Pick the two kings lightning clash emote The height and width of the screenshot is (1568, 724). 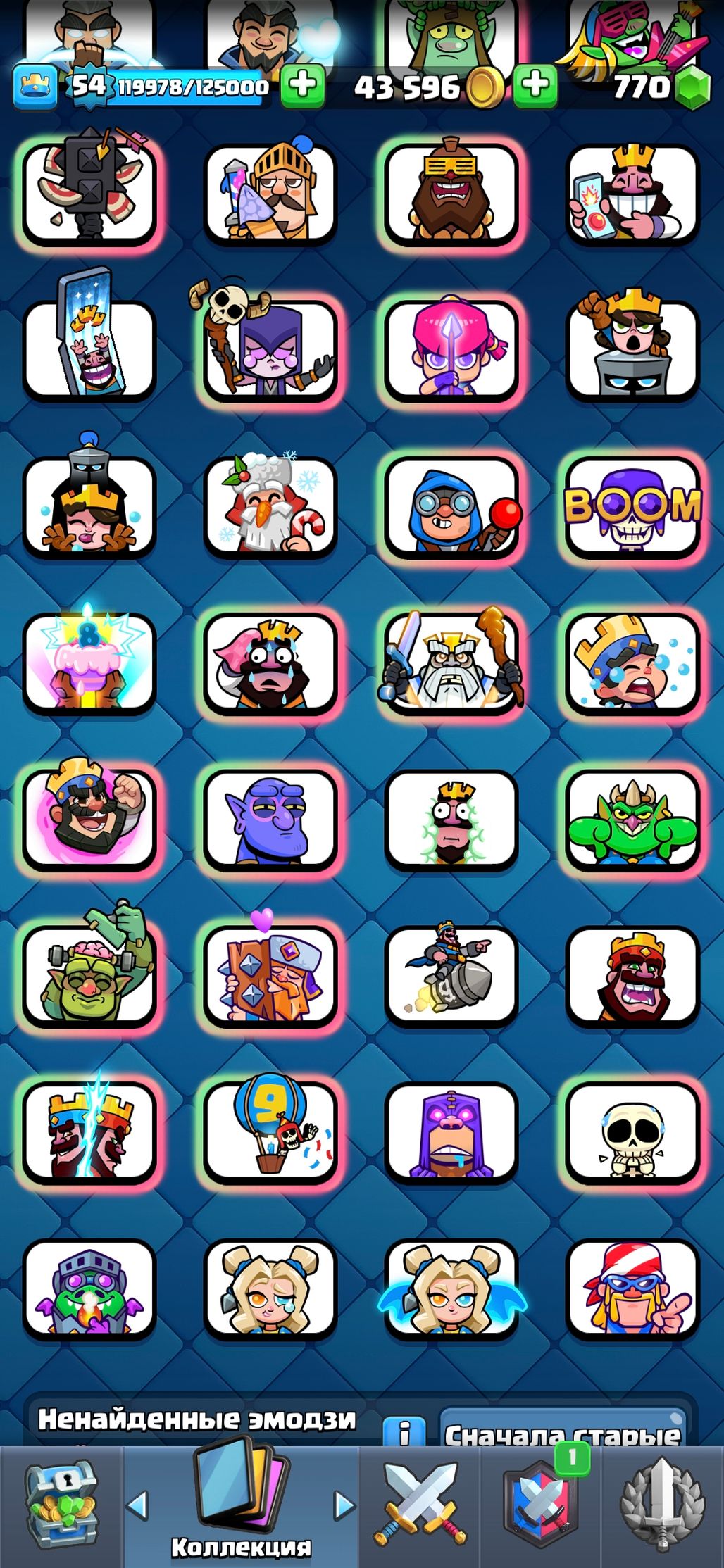[x=89, y=1132]
